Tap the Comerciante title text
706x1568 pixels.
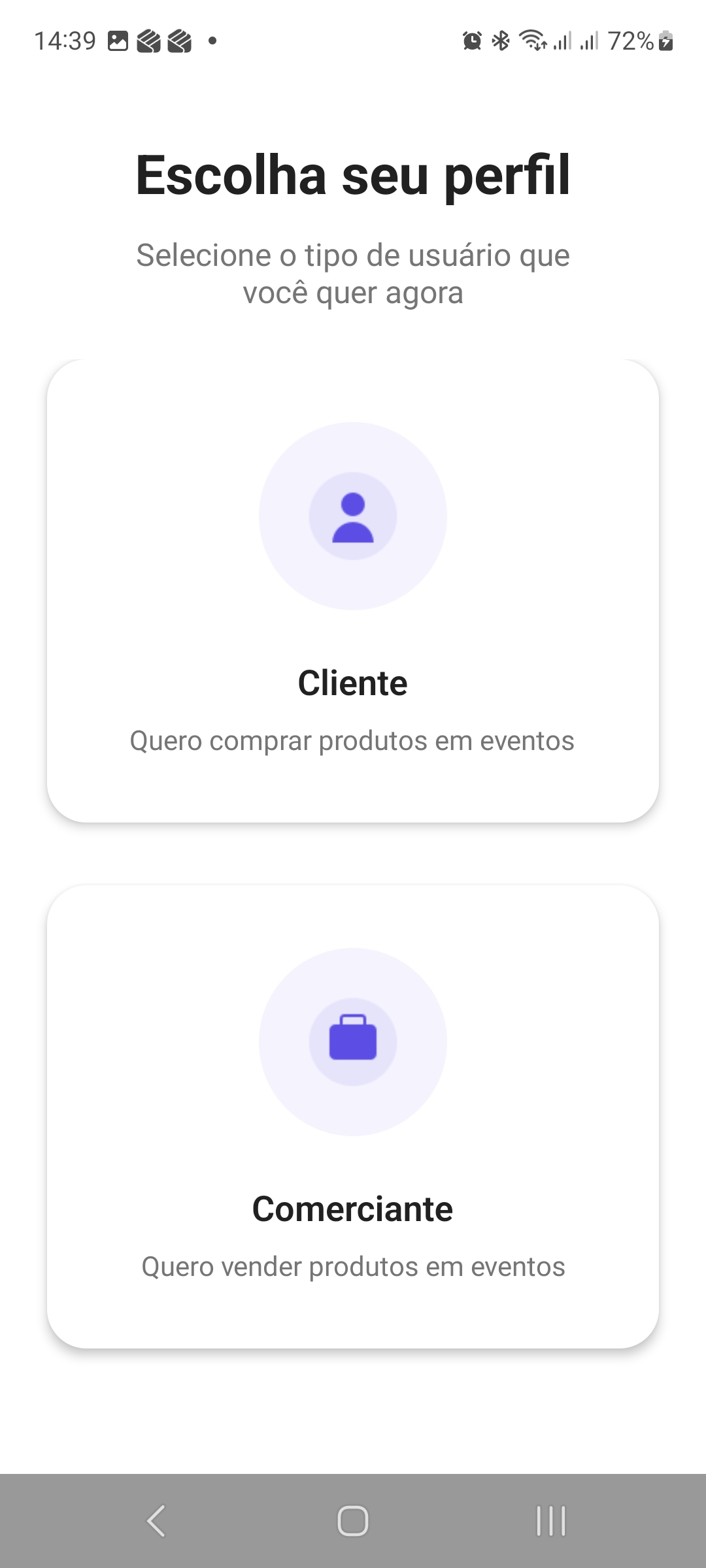click(352, 1209)
